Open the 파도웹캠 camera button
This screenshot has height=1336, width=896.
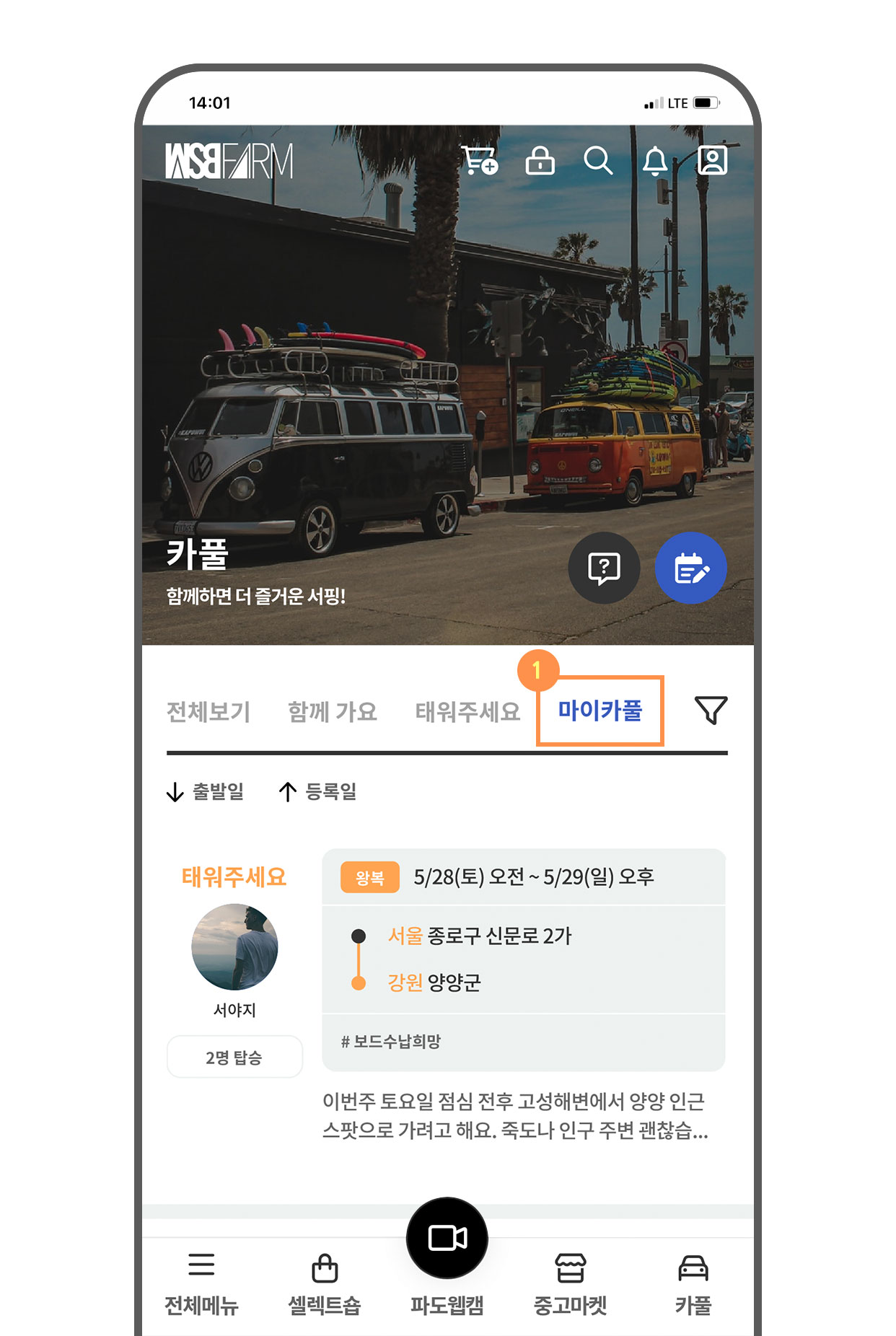[x=447, y=1239]
